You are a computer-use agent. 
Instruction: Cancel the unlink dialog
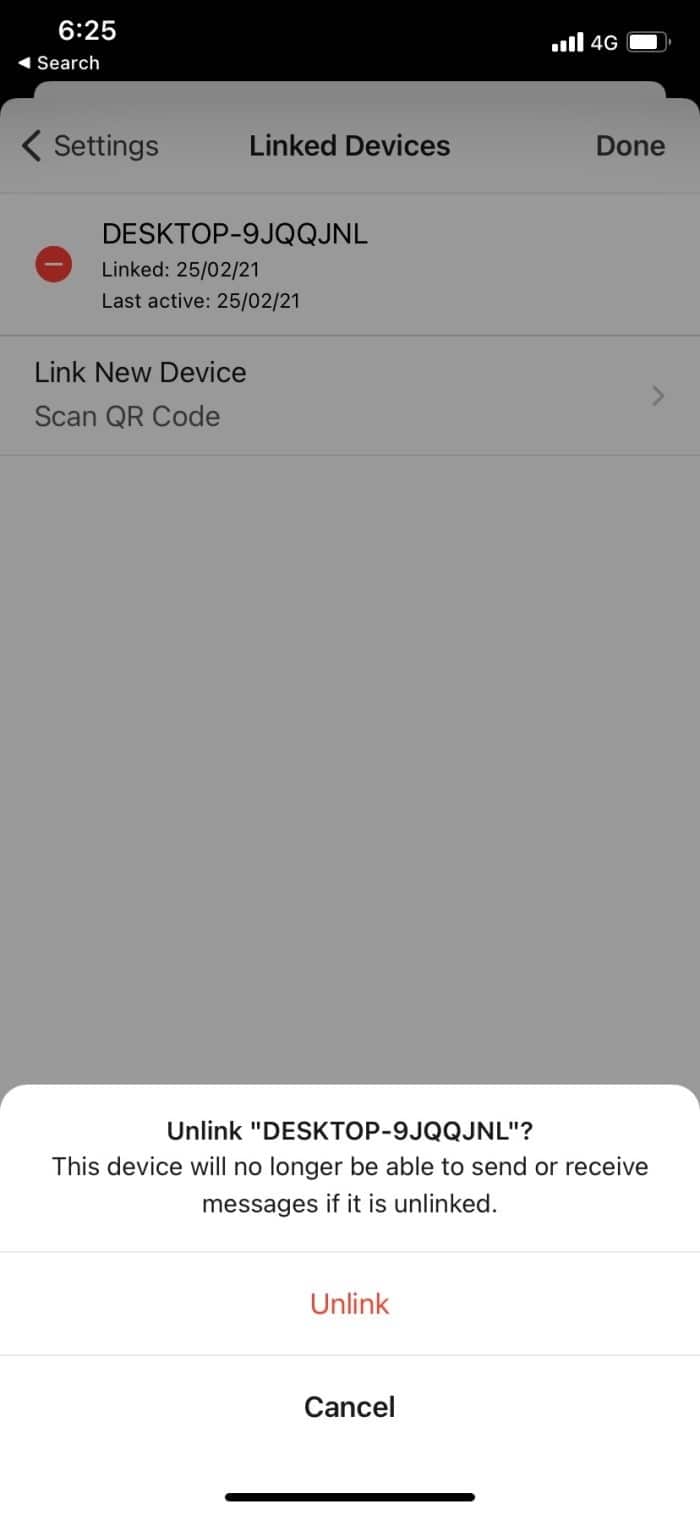tap(349, 1407)
